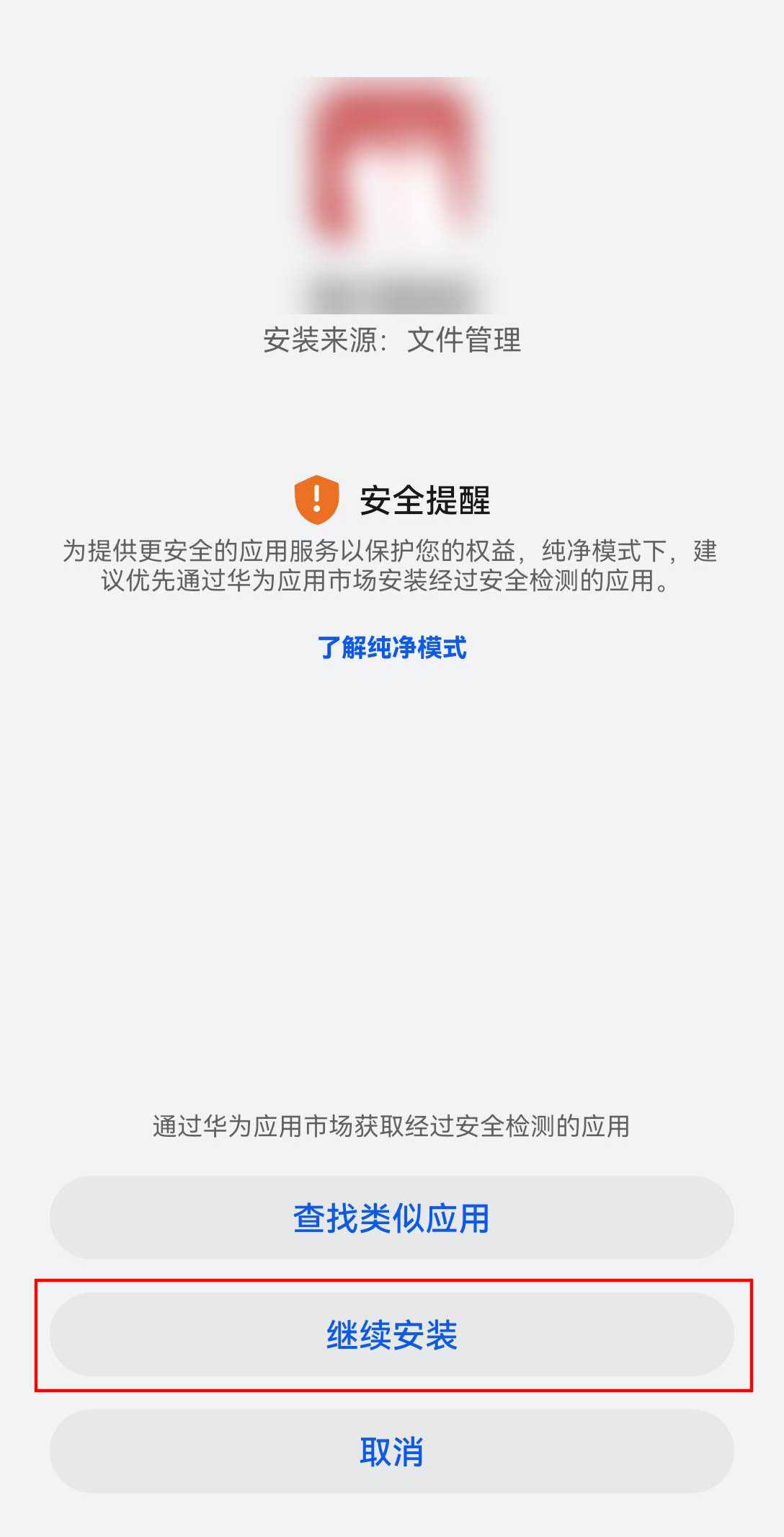
Task: Open Pure Mode explanation via blue link
Action: pyautogui.click(x=393, y=648)
